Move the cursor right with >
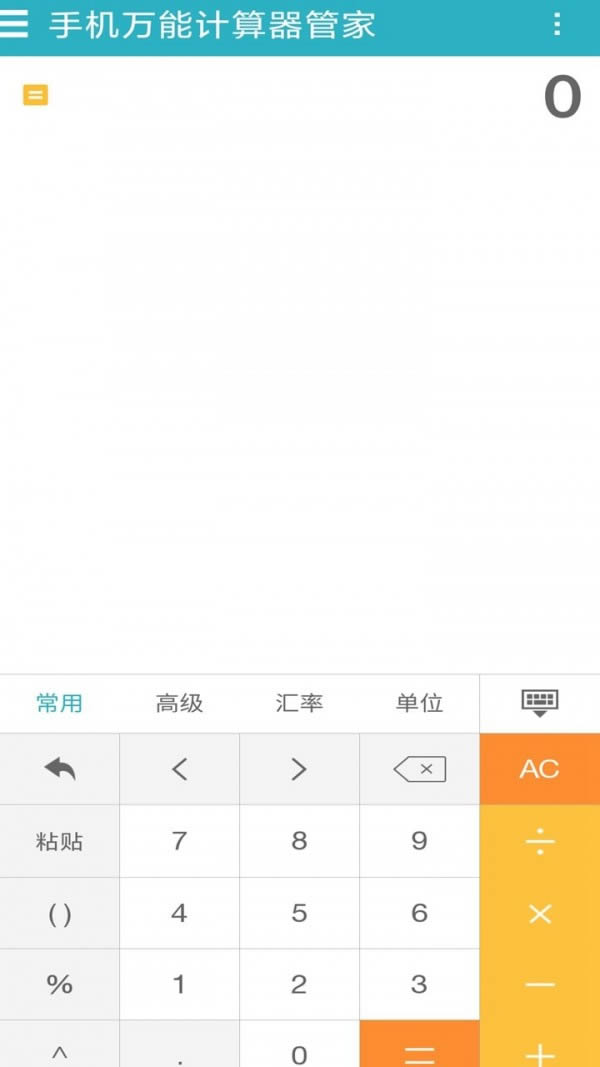 pyautogui.click(x=299, y=769)
